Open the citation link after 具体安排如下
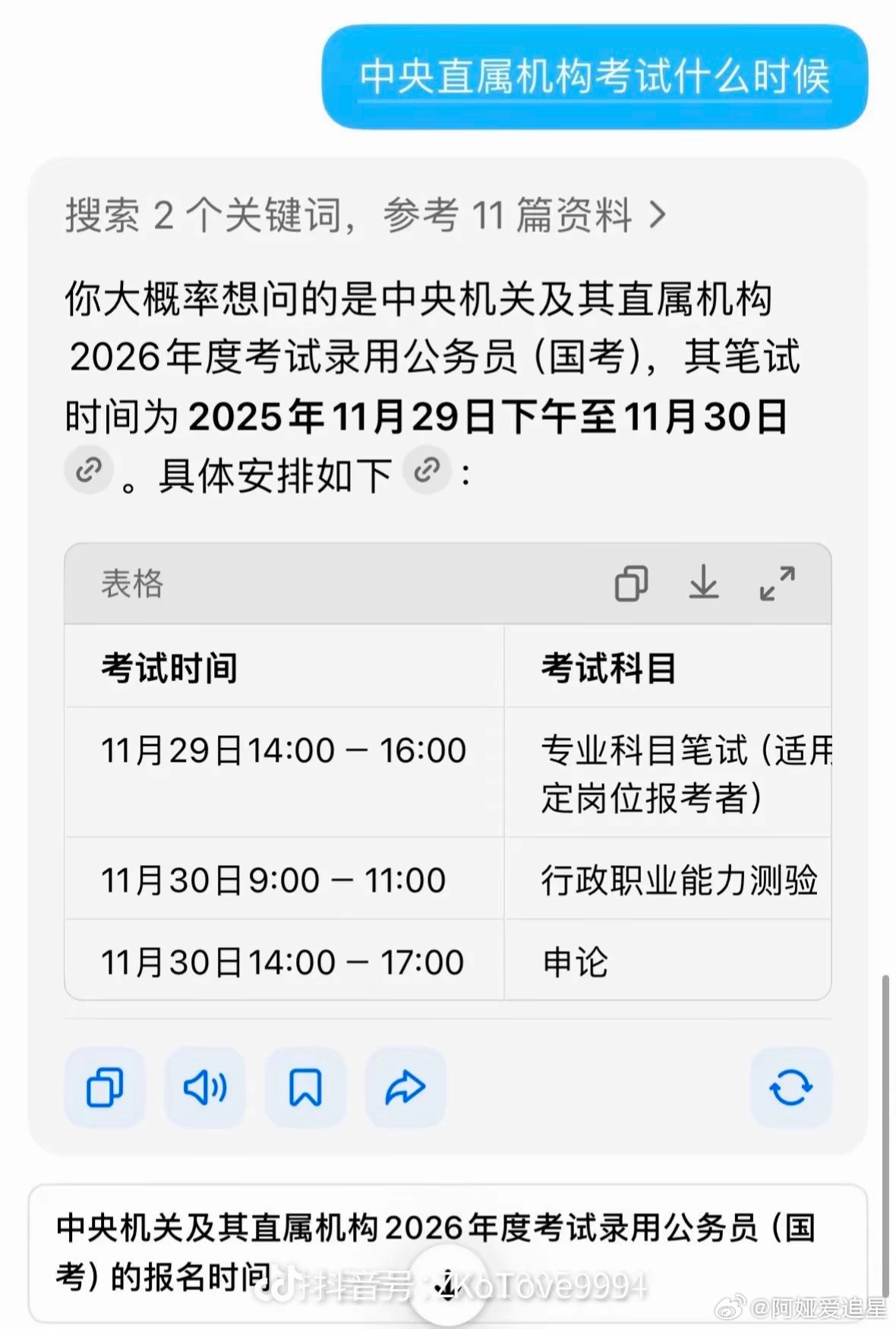Screen dimensions: 896x1329 [x=426, y=471]
